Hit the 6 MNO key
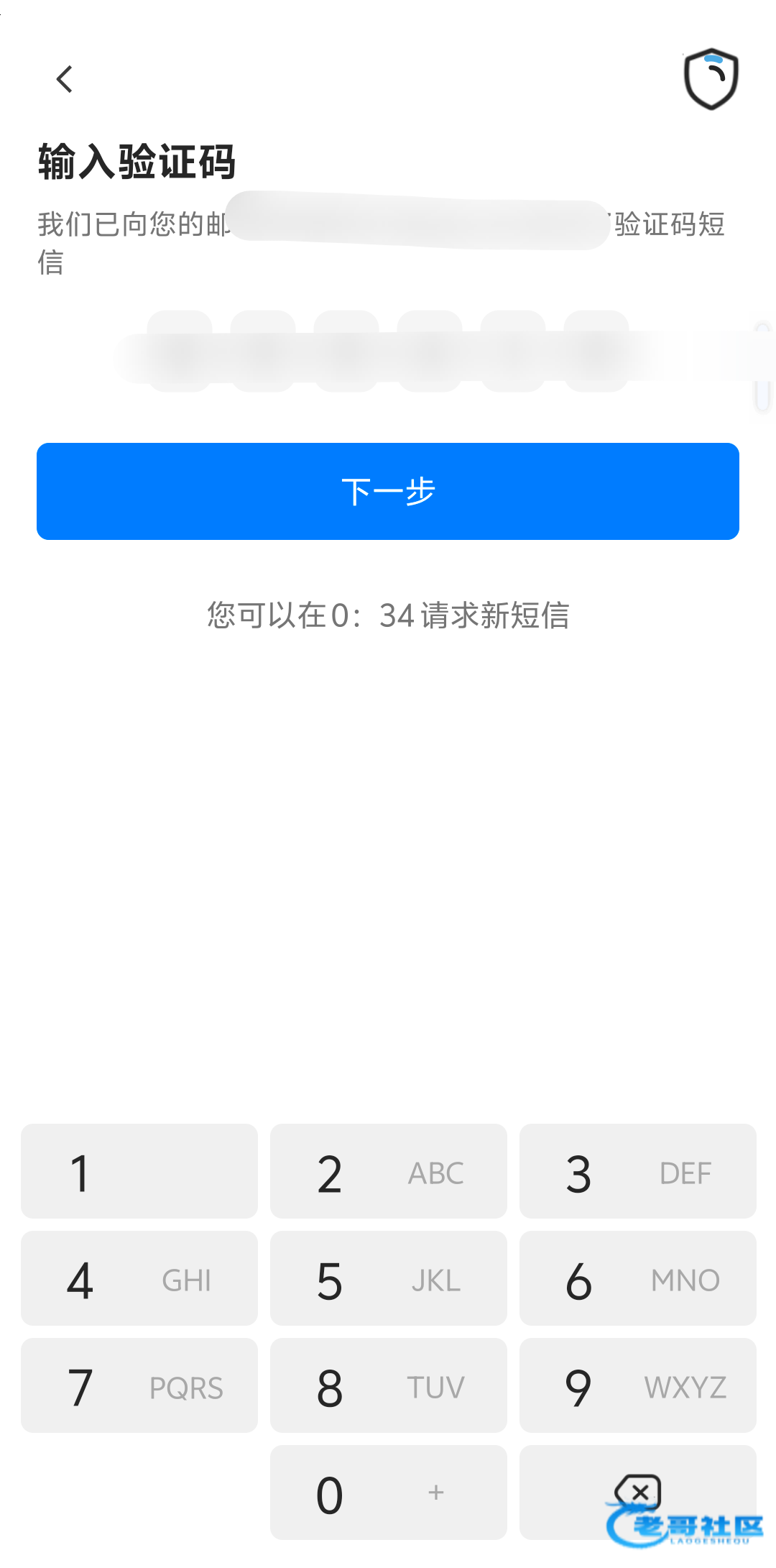776x1568 pixels. point(638,1278)
